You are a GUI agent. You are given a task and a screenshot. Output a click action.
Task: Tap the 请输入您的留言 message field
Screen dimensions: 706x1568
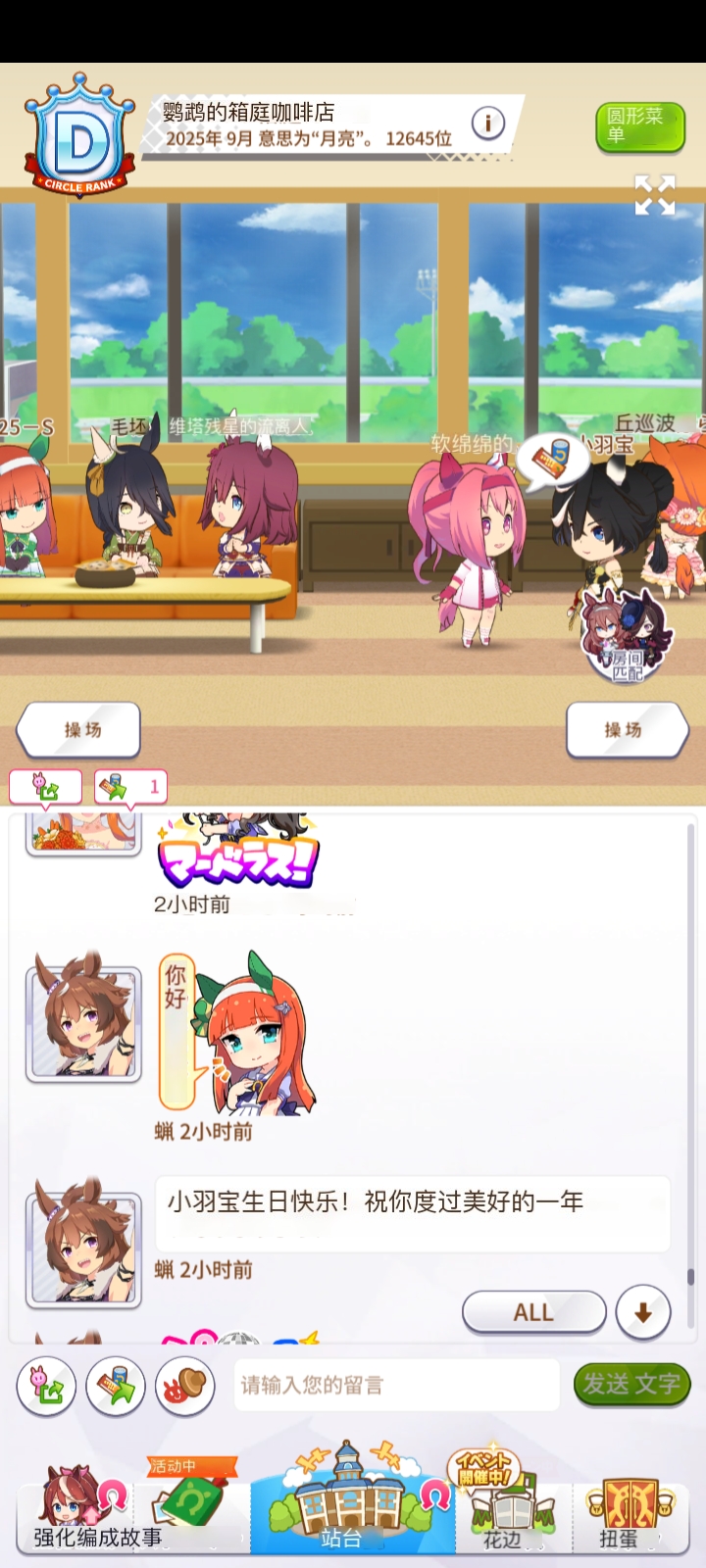pos(396,1385)
